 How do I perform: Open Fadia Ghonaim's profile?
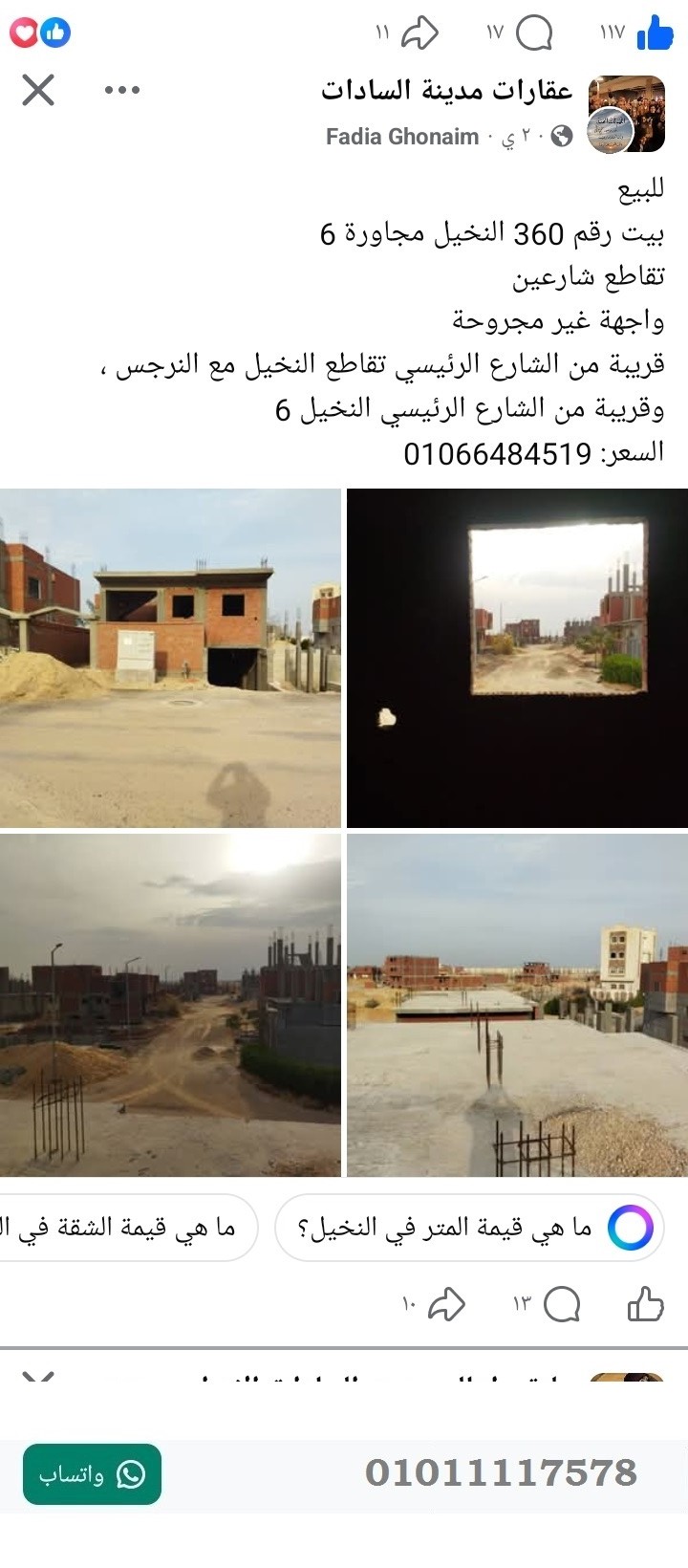tap(401, 135)
